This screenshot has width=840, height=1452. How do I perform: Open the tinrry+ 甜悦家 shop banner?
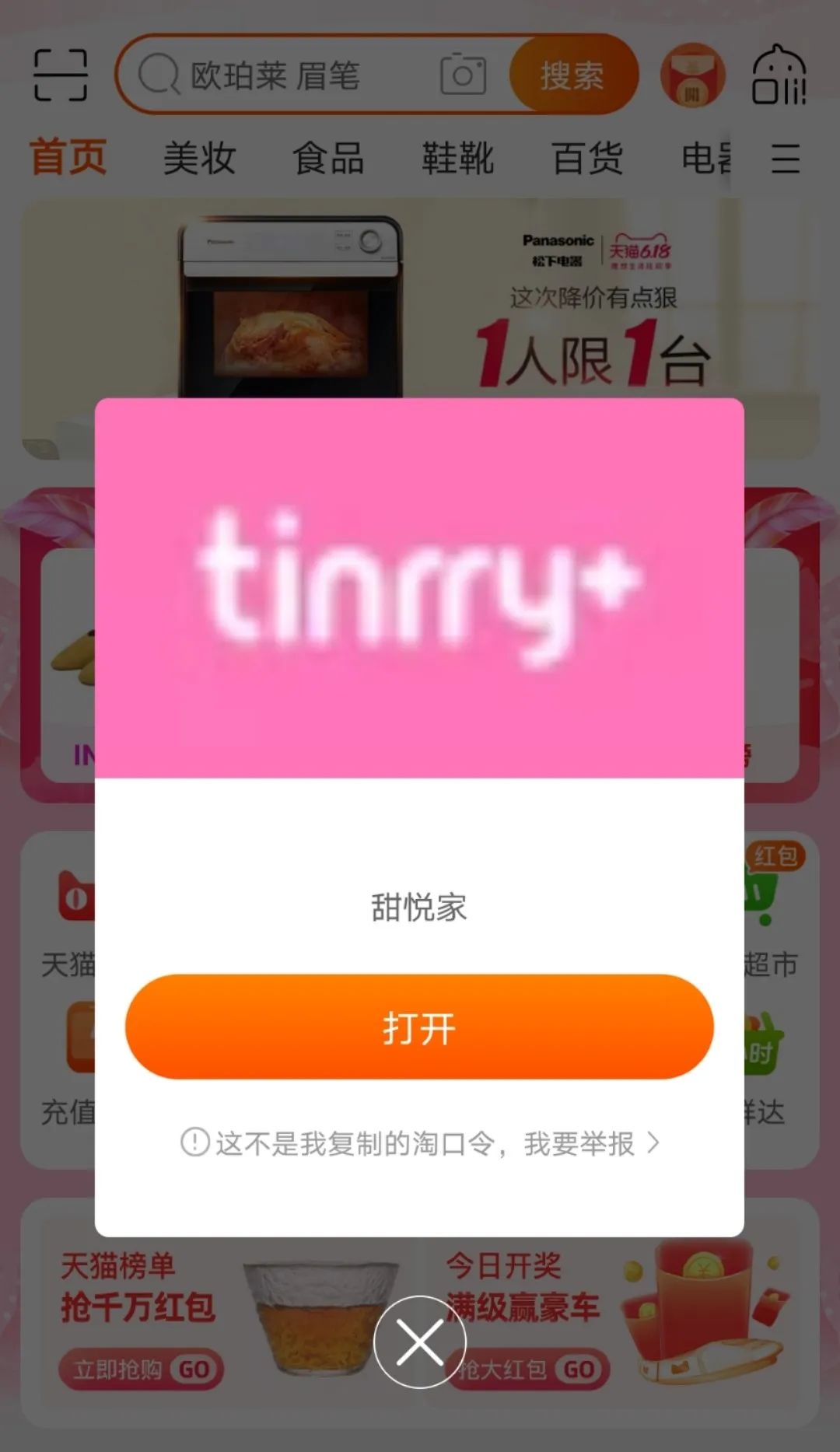coord(419,588)
